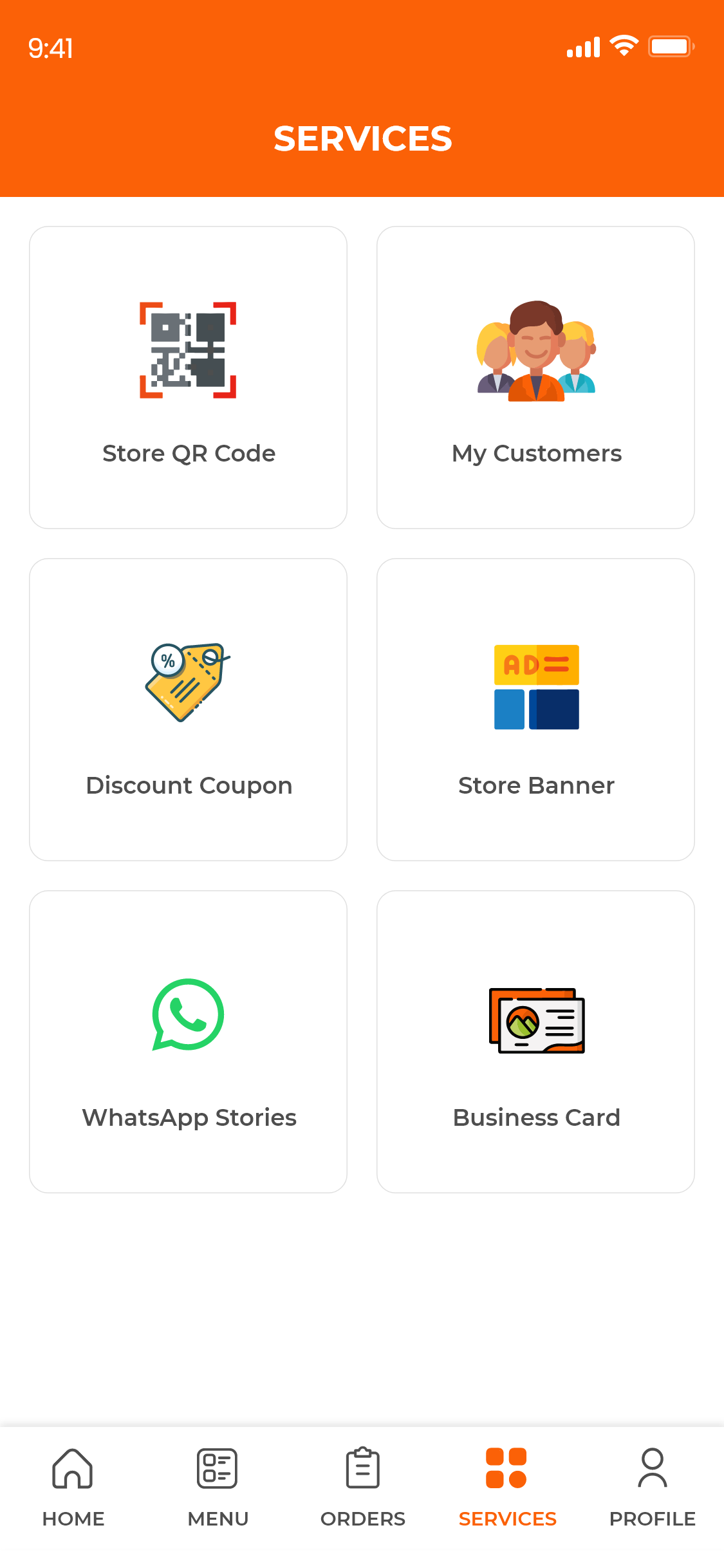Select the Store QR Code icon
This screenshot has height=1568, width=724.
[x=188, y=350]
